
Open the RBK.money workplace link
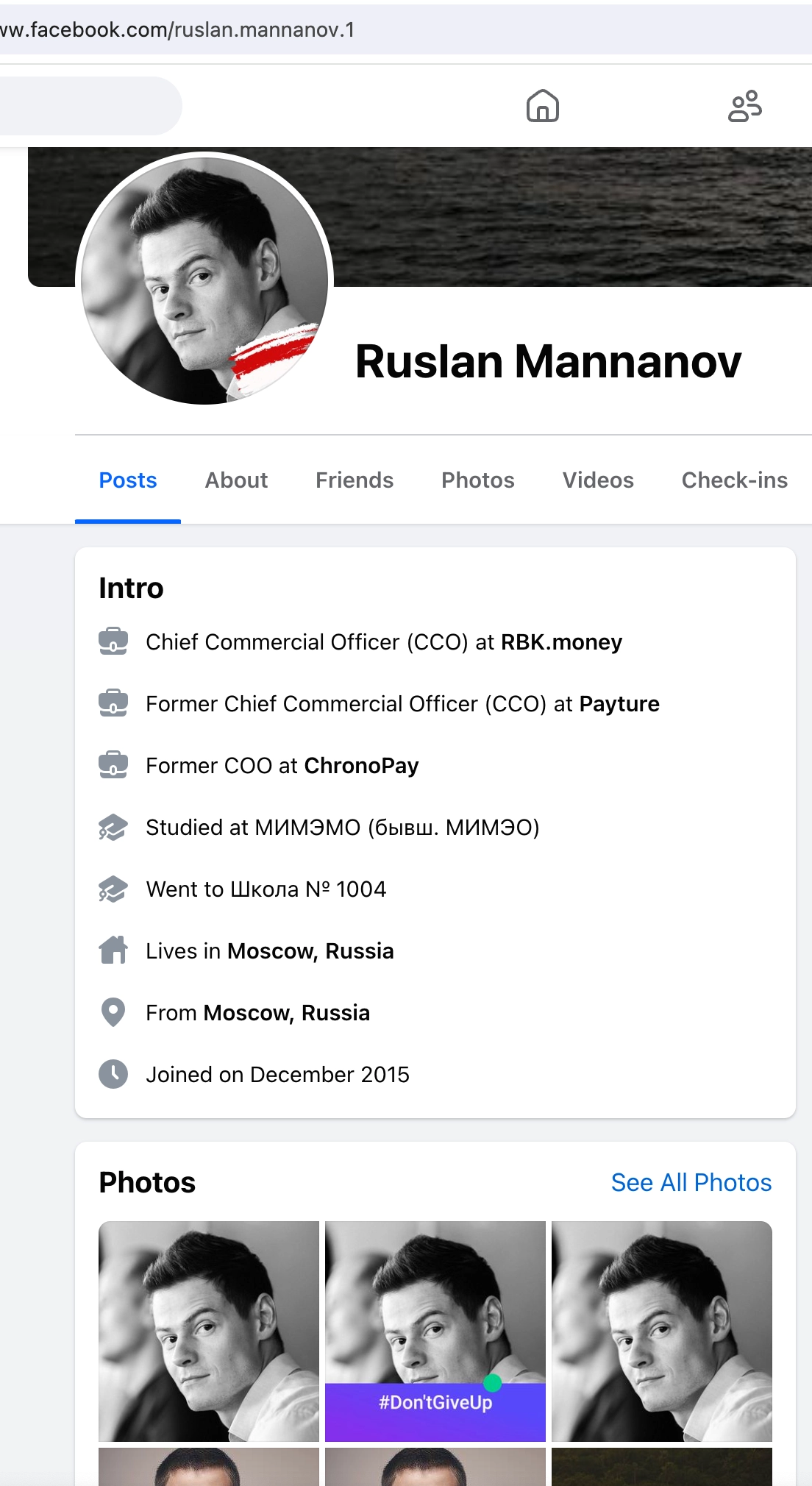(x=560, y=641)
